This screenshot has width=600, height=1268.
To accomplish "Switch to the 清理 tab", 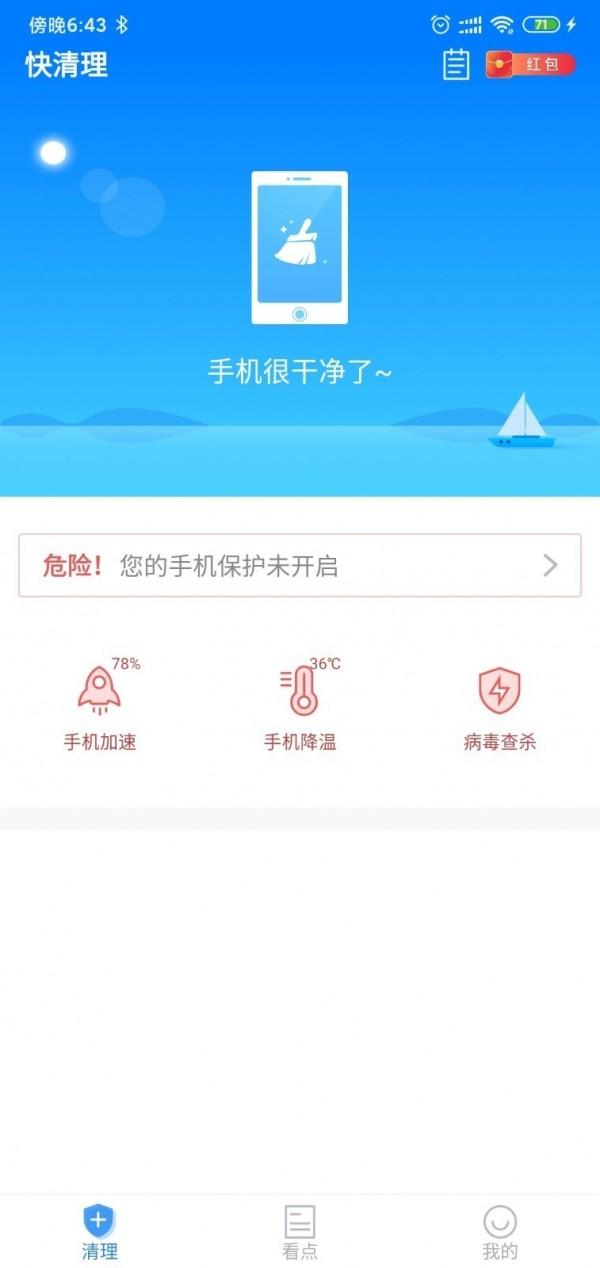I will click(x=100, y=1232).
